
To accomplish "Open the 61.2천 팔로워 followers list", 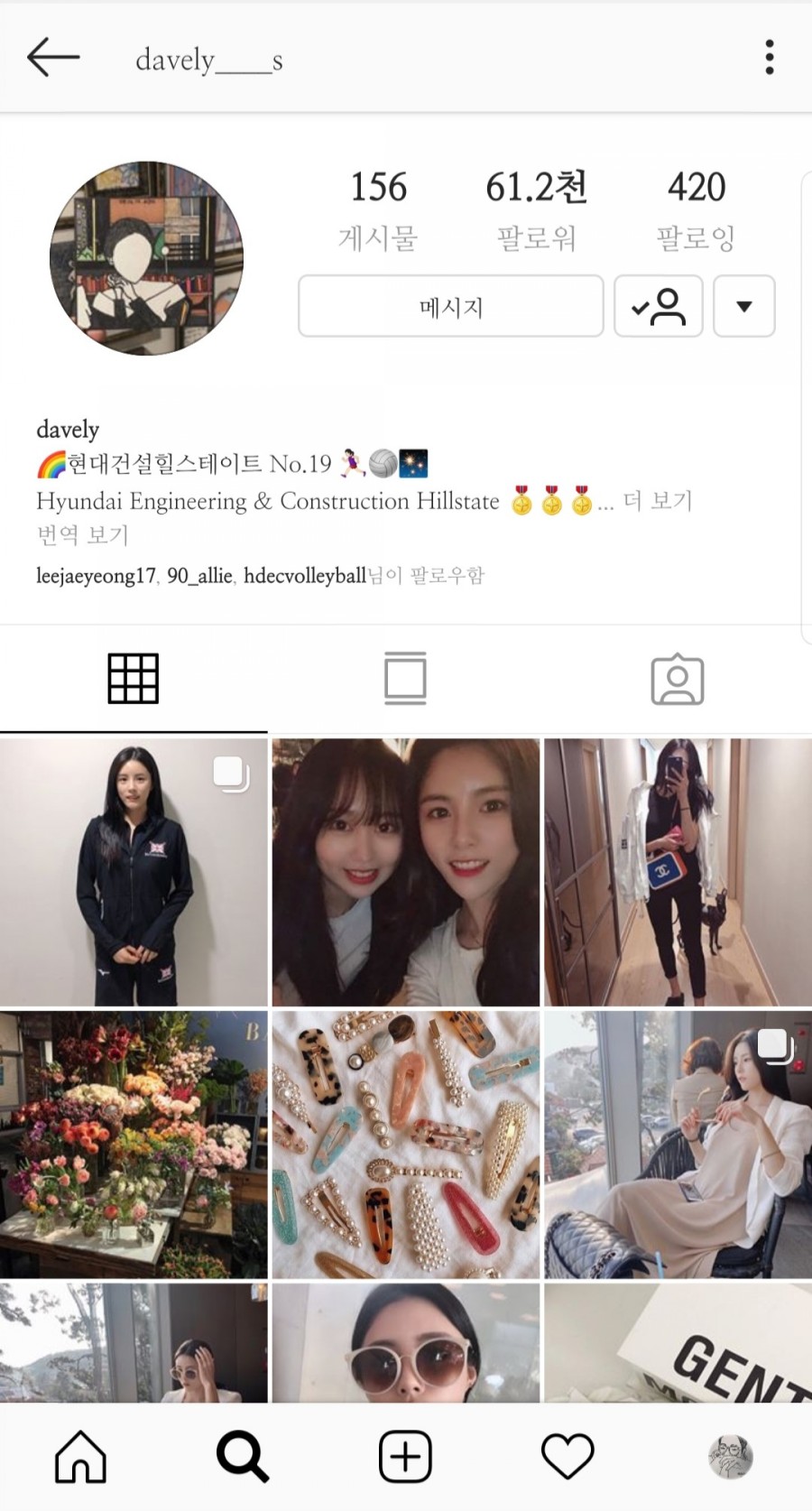I will click(537, 209).
